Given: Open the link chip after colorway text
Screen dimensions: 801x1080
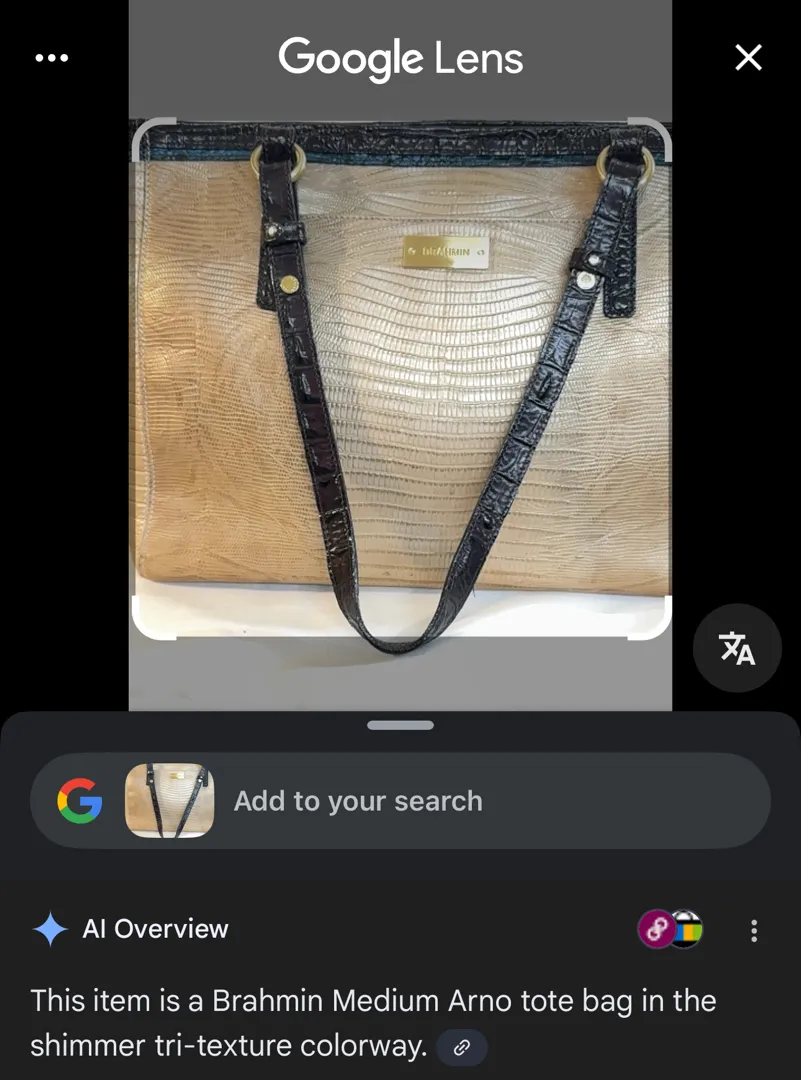Looking at the screenshot, I should click(x=462, y=1047).
